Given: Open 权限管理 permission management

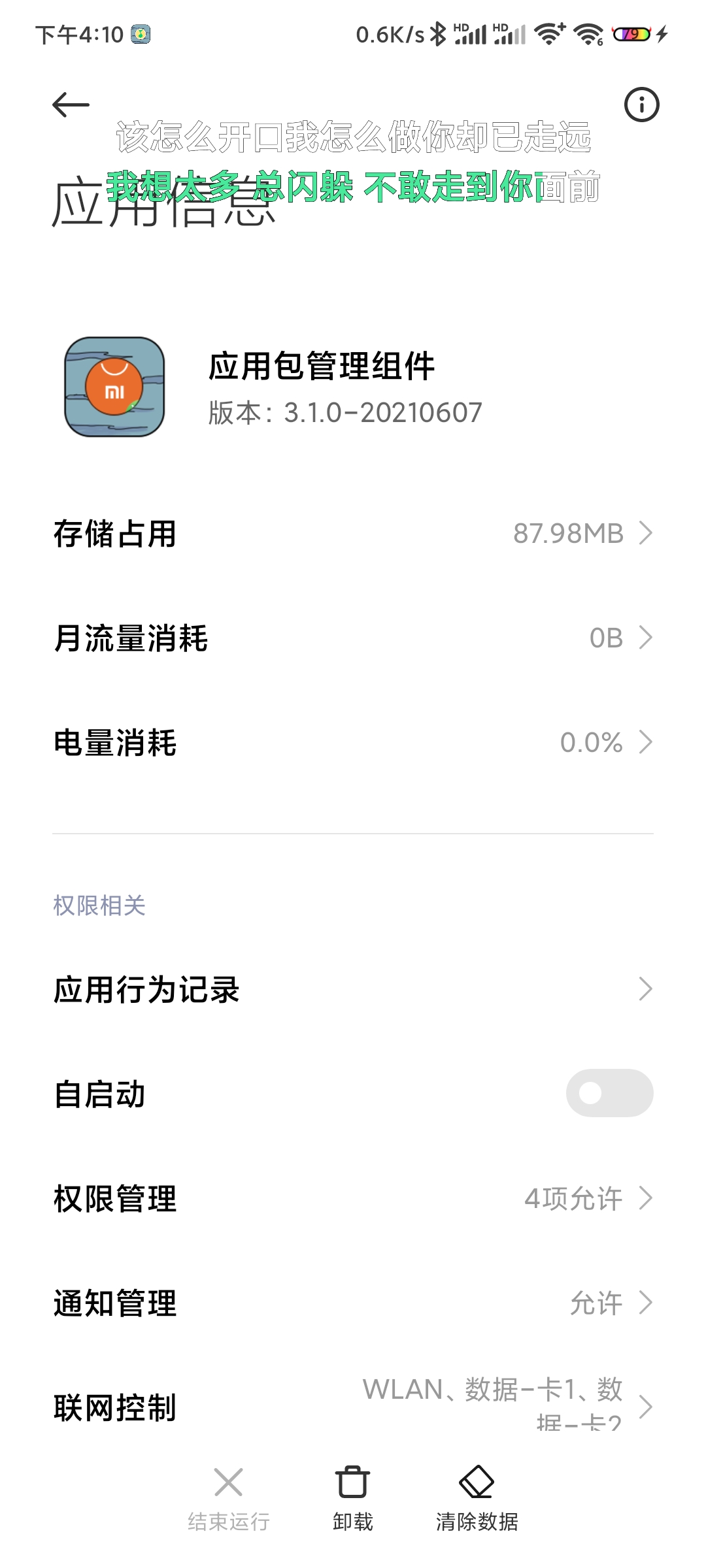Looking at the screenshot, I should point(353,1198).
